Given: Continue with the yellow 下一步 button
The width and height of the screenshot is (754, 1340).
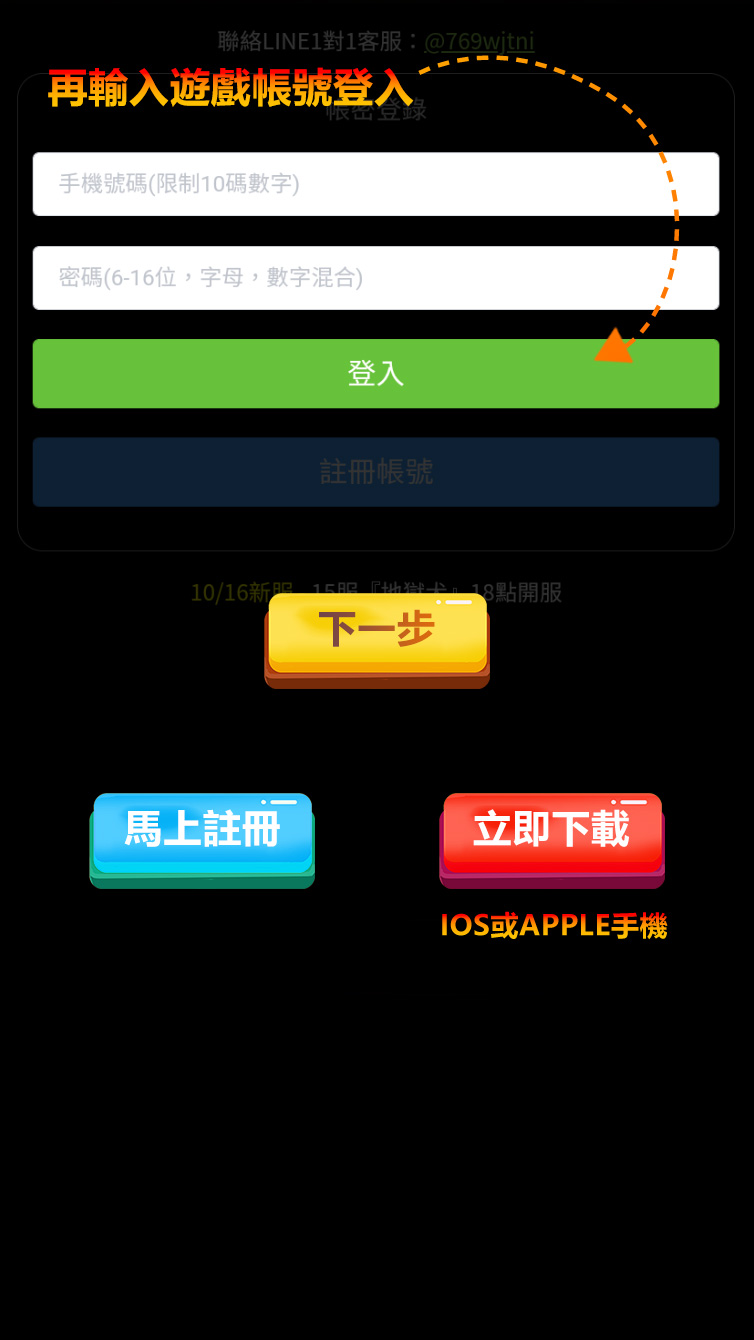Looking at the screenshot, I should pyautogui.click(x=377, y=634).
